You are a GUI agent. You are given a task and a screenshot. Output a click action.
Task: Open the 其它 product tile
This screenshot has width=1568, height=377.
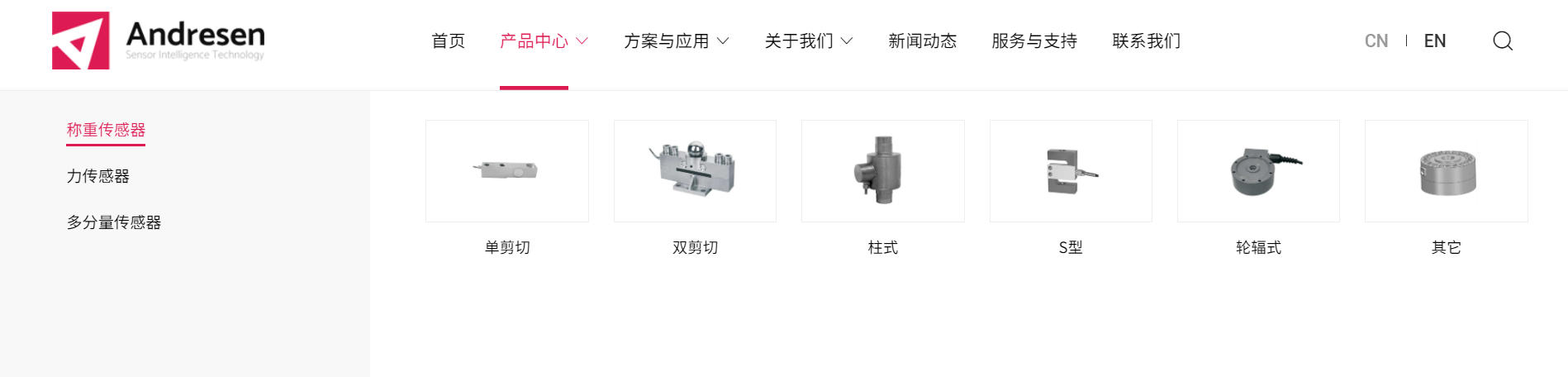pos(1446,171)
